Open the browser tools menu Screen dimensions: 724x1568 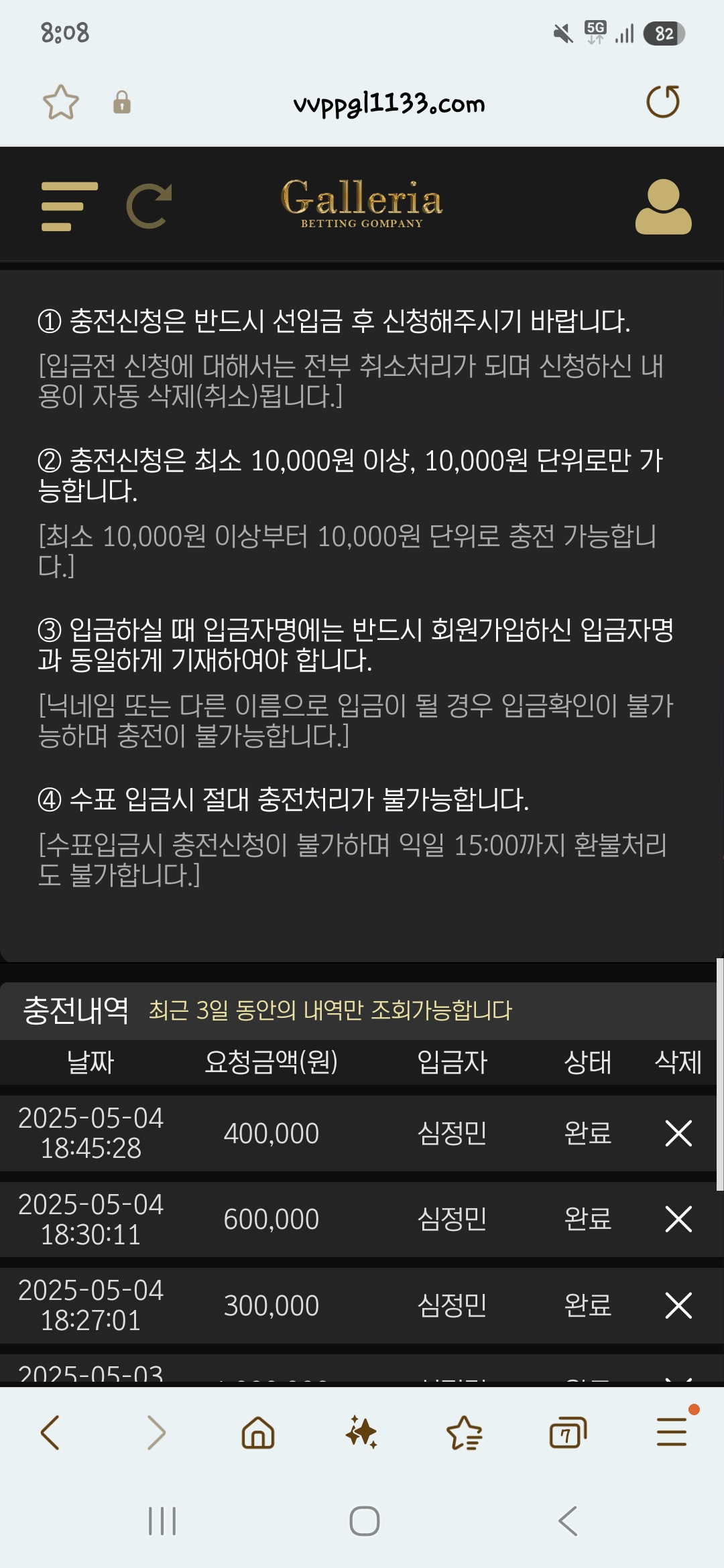click(x=672, y=1431)
